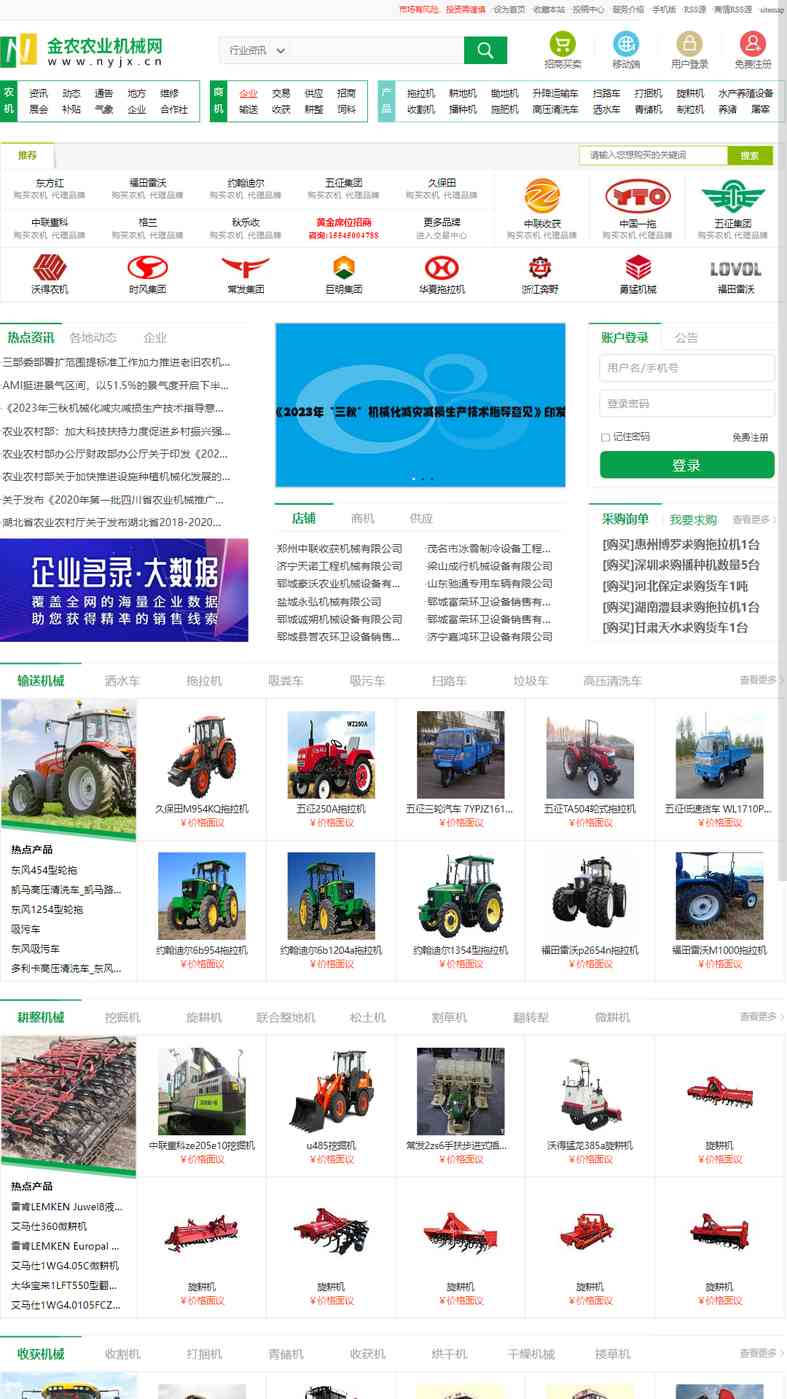Open the 福田雷沃M1000拖拉机 product card
Screen dimensions: 787x1399
pos(719,910)
